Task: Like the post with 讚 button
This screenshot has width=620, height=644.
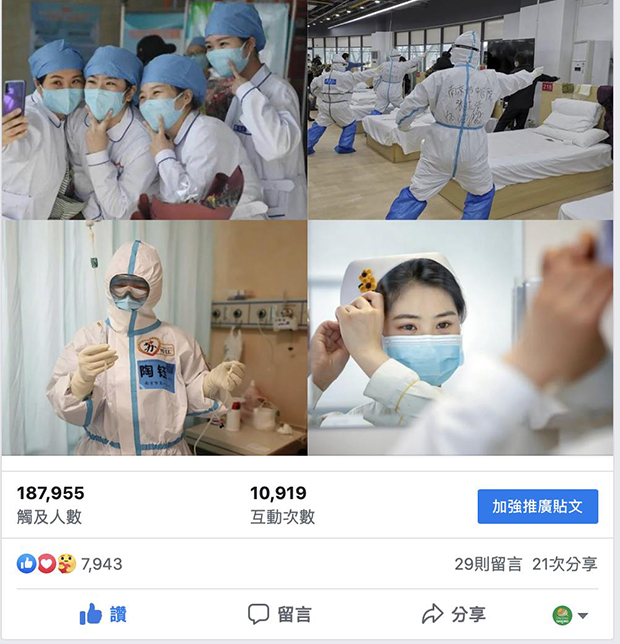Action: click(103, 614)
